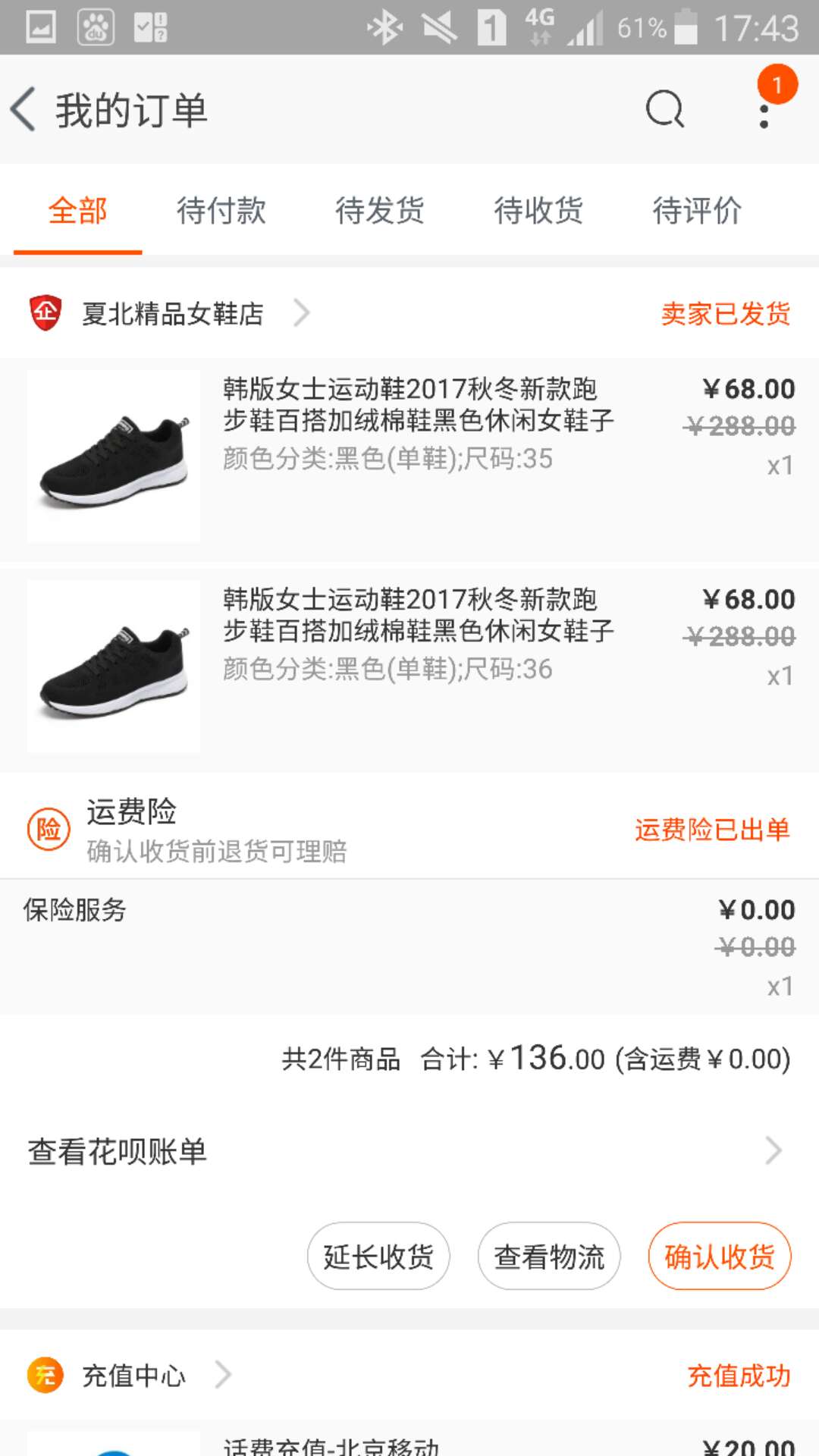Confirm receipt with 确认收货
The height and width of the screenshot is (1456, 819).
point(720,1256)
